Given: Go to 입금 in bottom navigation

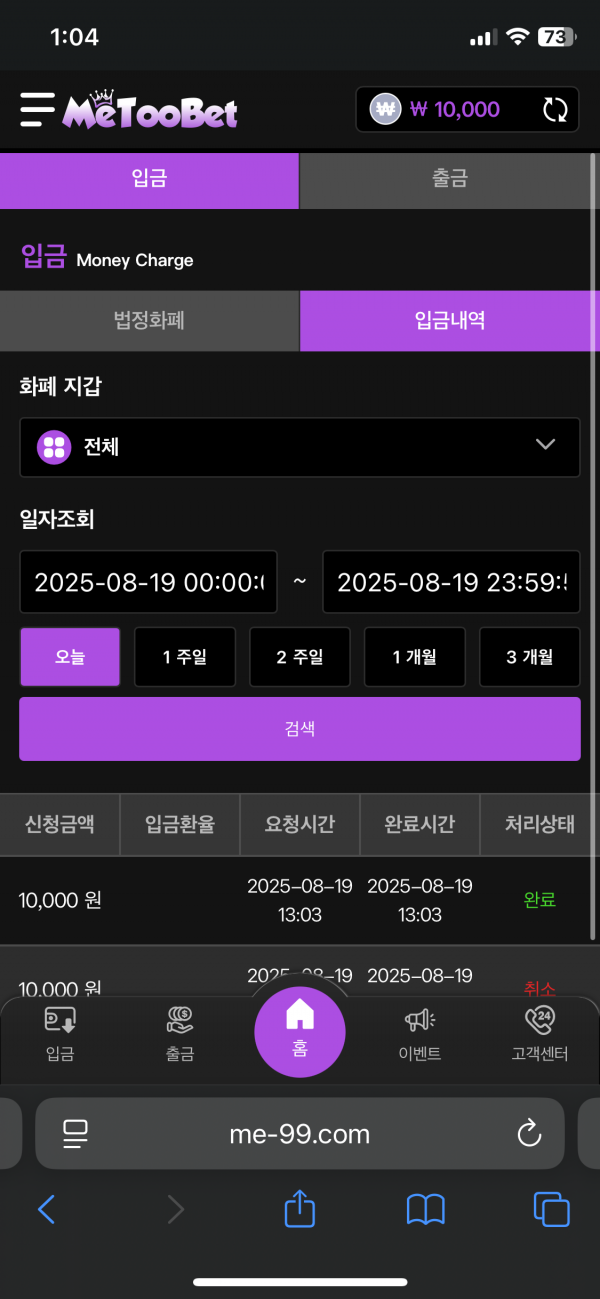Looking at the screenshot, I should [x=60, y=1033].
